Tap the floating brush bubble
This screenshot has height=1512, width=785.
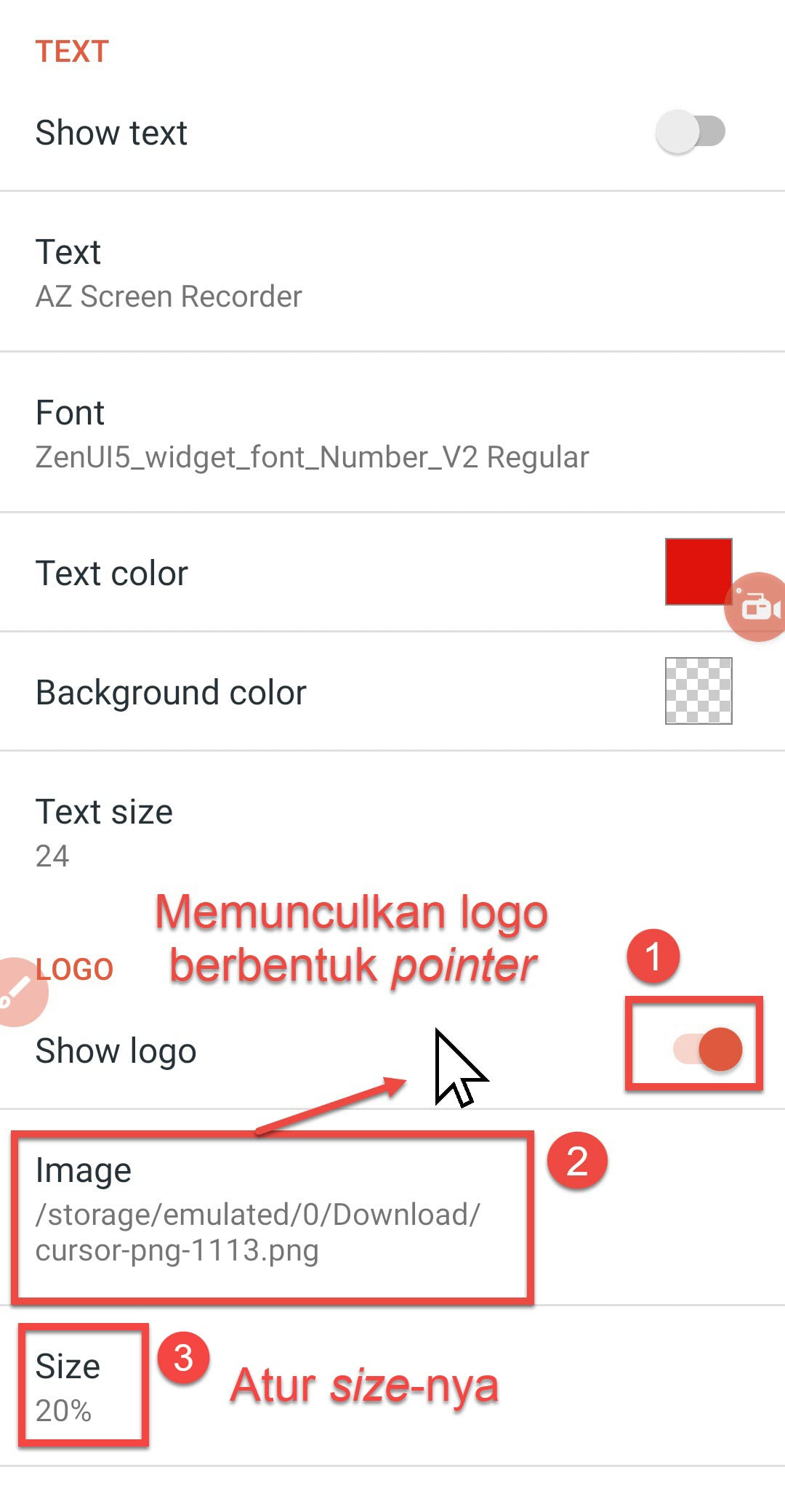[x=17, y=992]
